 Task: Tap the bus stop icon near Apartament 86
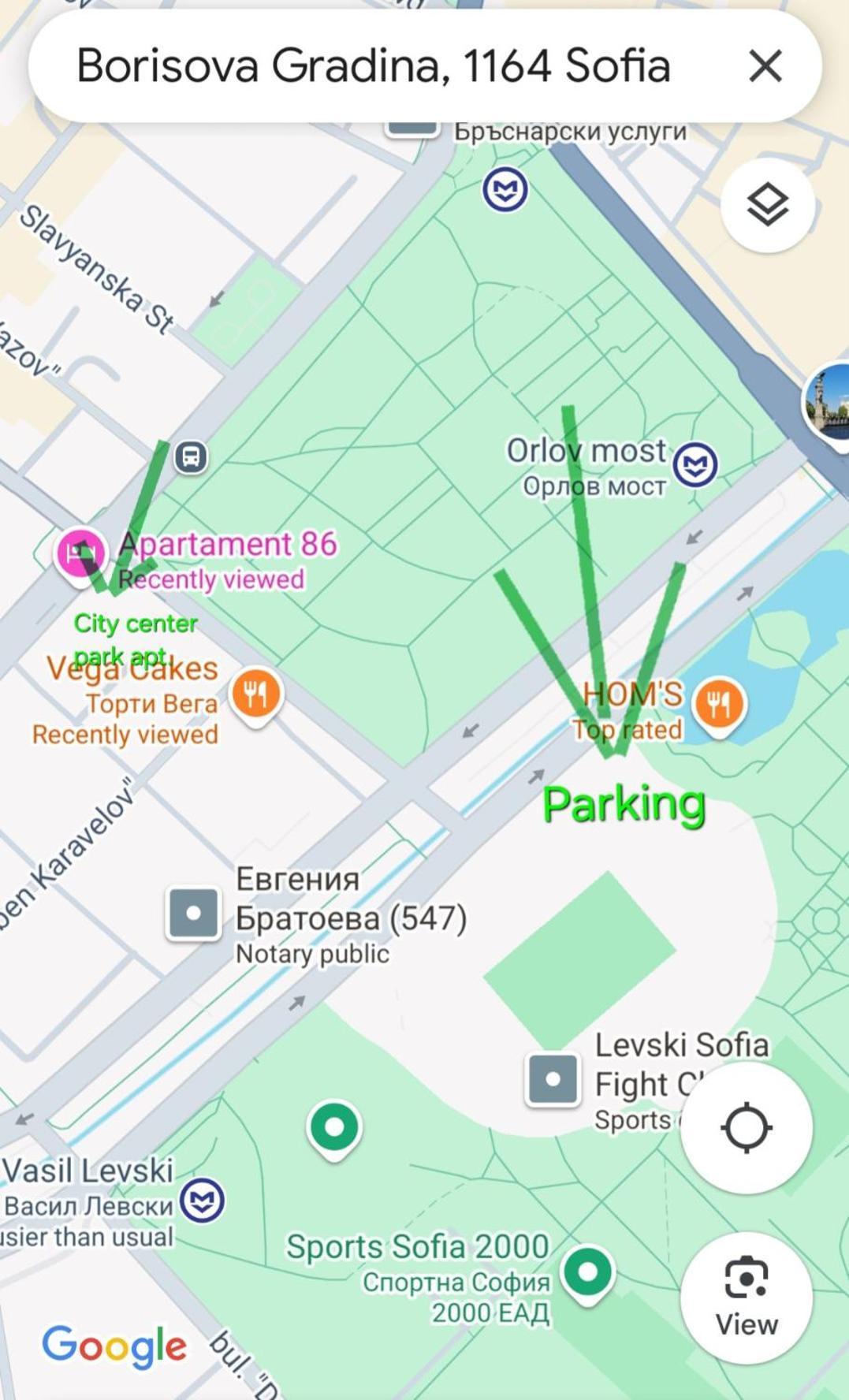[x=191, y=456]
